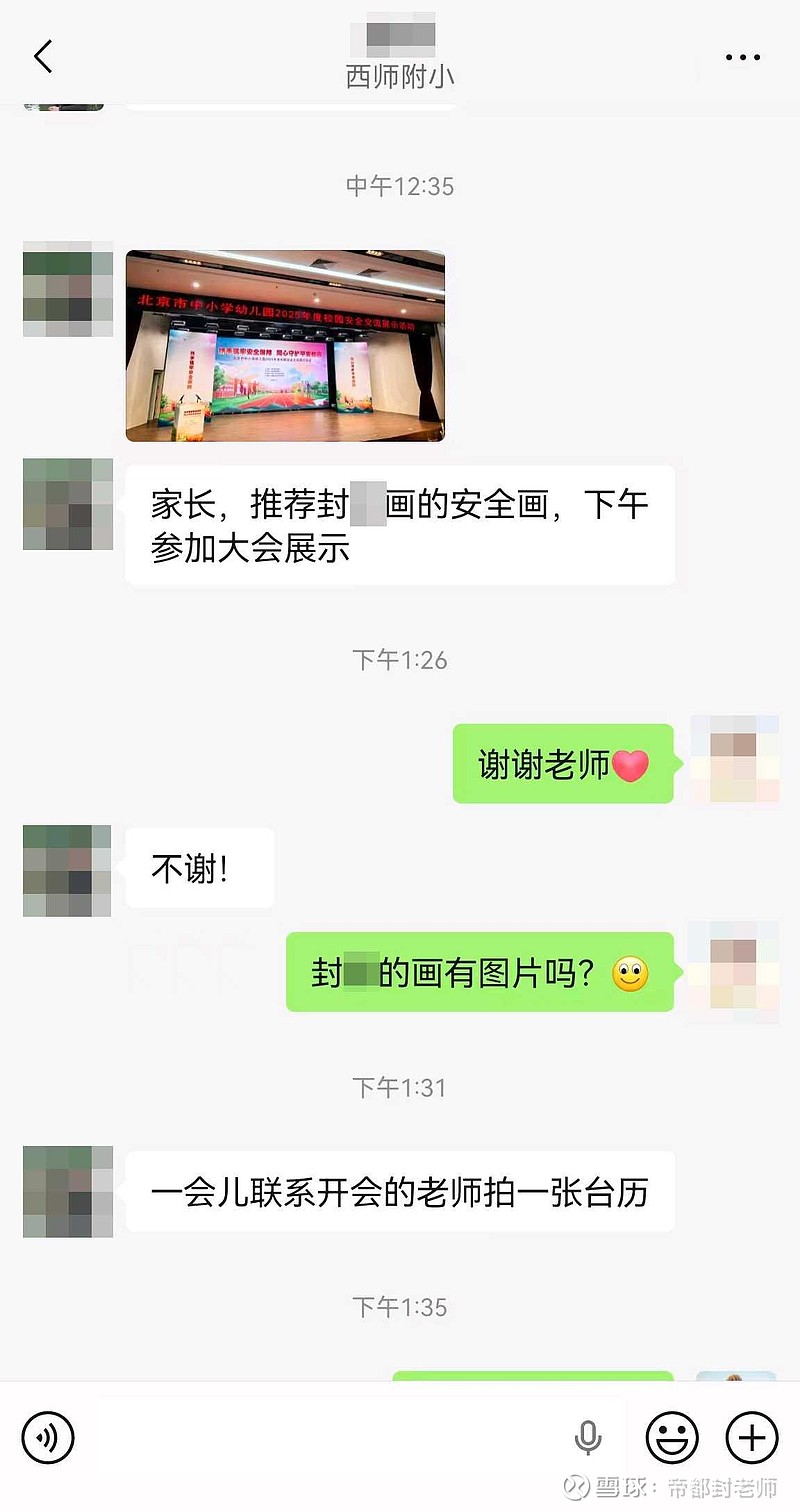800x1512 pixels.
Task: Select the chat title 西师附小
Action: coord(400,75)
